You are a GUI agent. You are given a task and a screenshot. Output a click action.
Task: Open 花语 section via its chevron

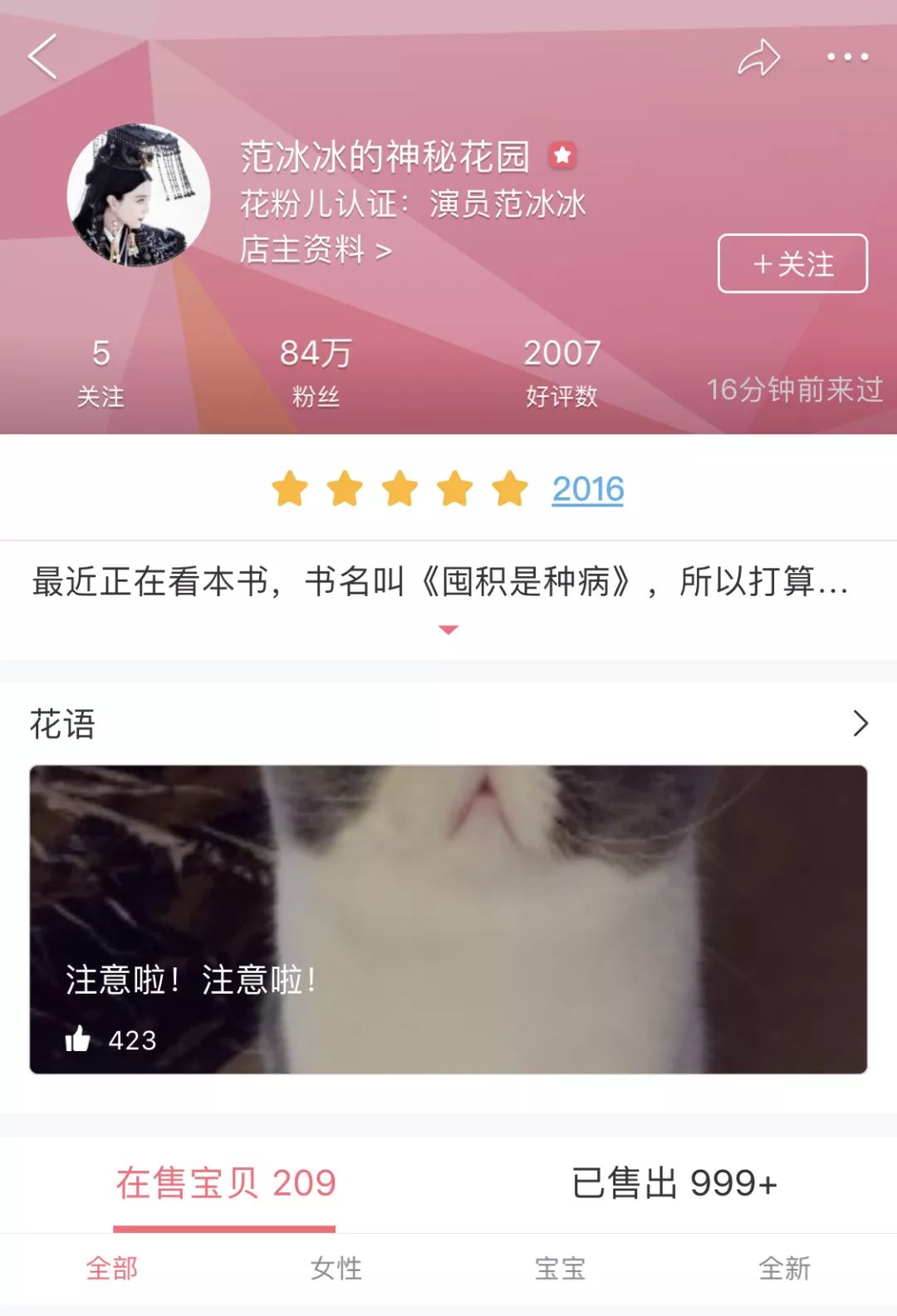[x=860, y=724]
